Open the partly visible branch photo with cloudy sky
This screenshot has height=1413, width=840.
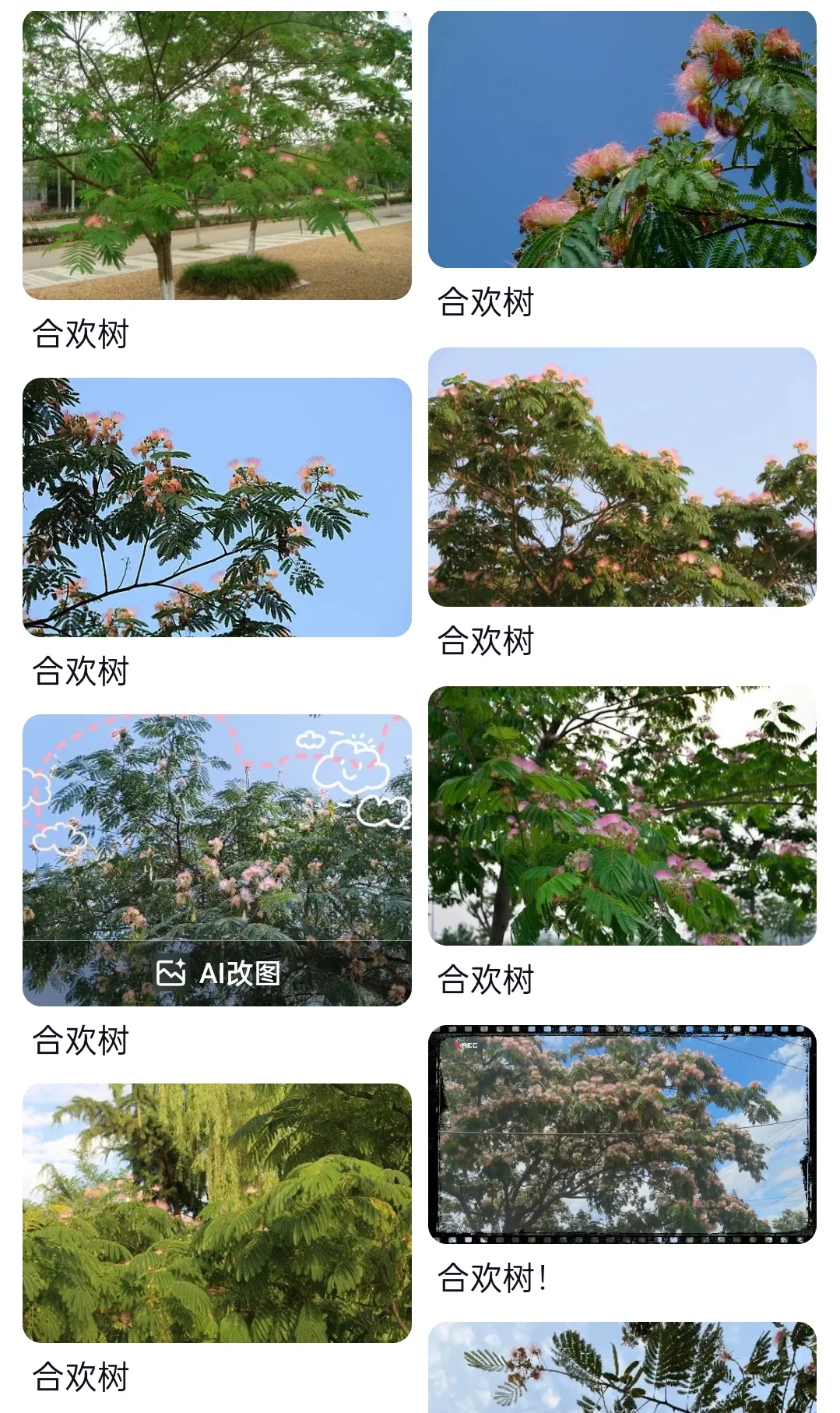(x=622, y=1368)
